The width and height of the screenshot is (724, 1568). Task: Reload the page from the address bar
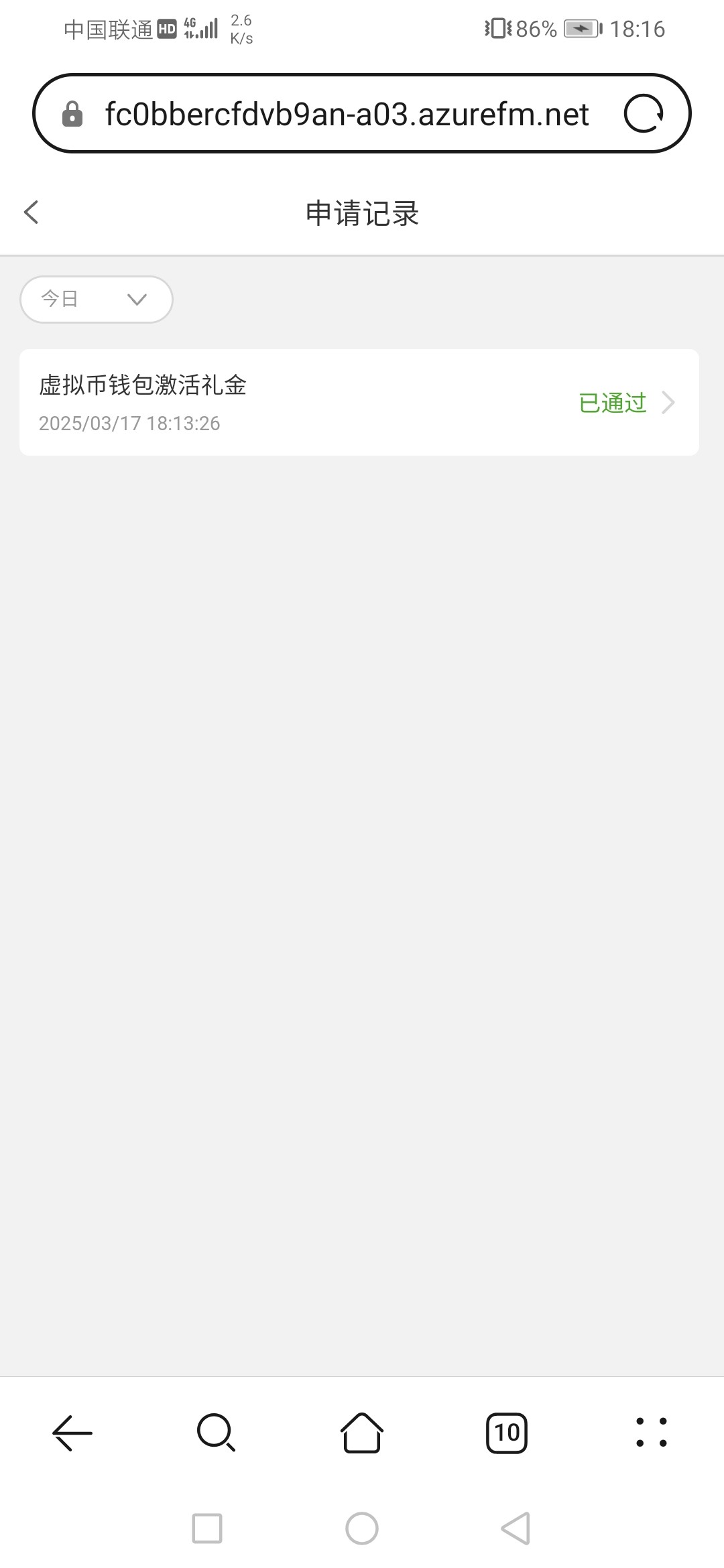(644, 114)
